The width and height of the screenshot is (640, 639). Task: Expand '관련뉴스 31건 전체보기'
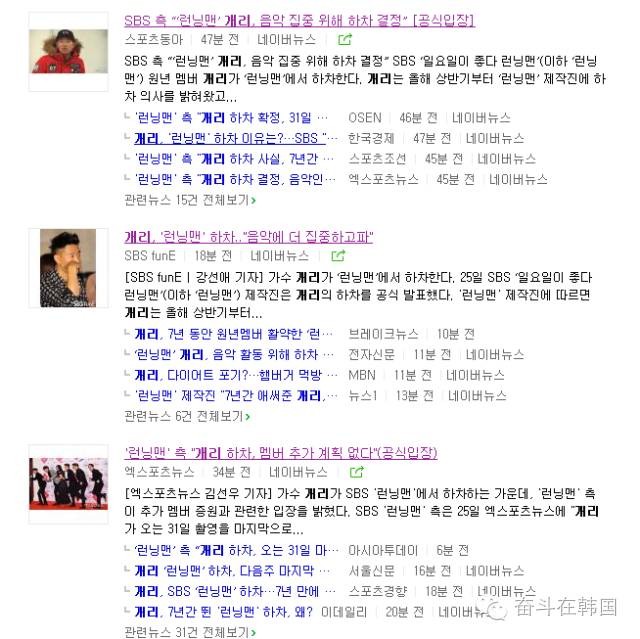(187, 631)
